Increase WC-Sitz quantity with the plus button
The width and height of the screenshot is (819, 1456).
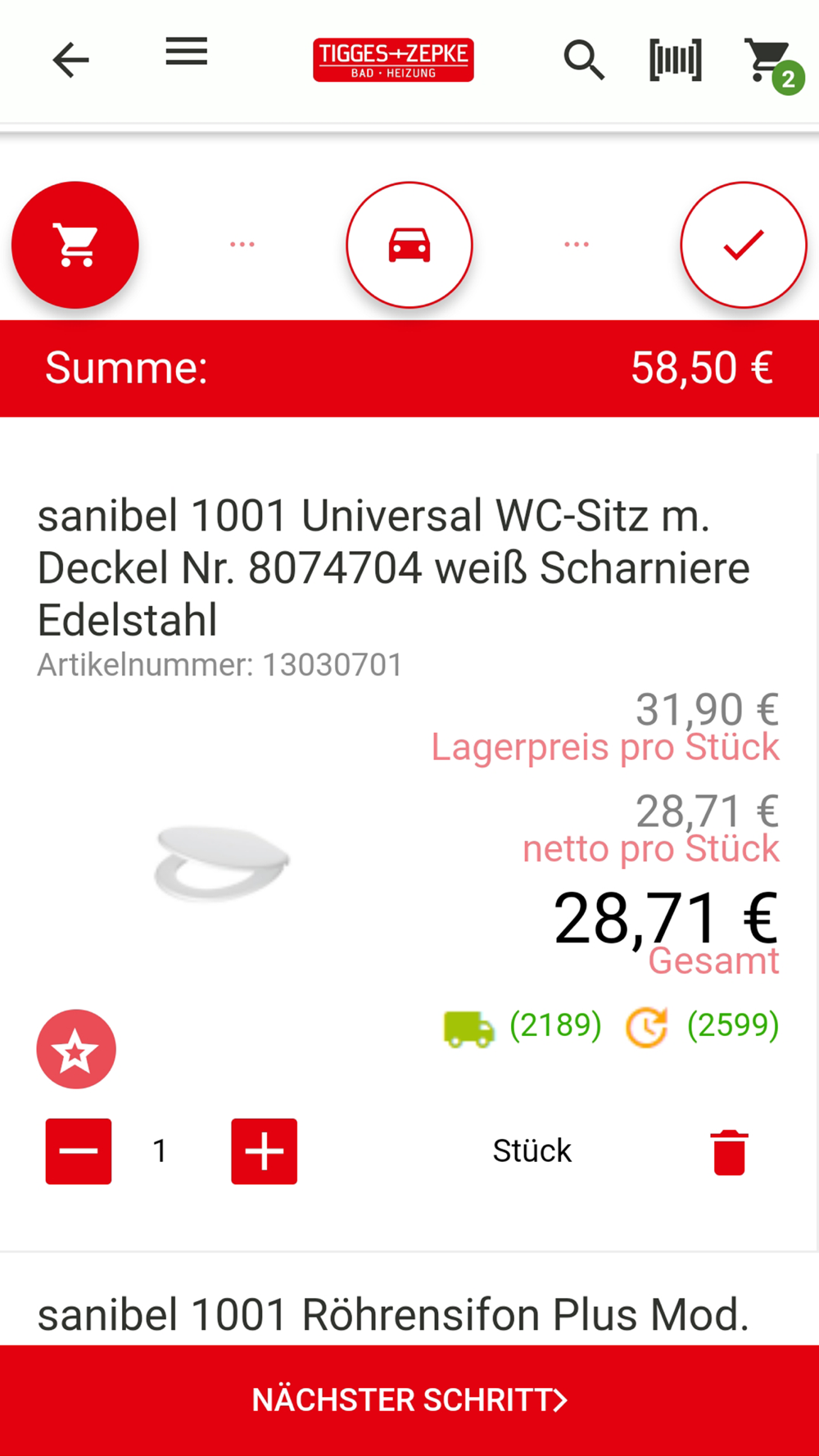pos(265,1151)
